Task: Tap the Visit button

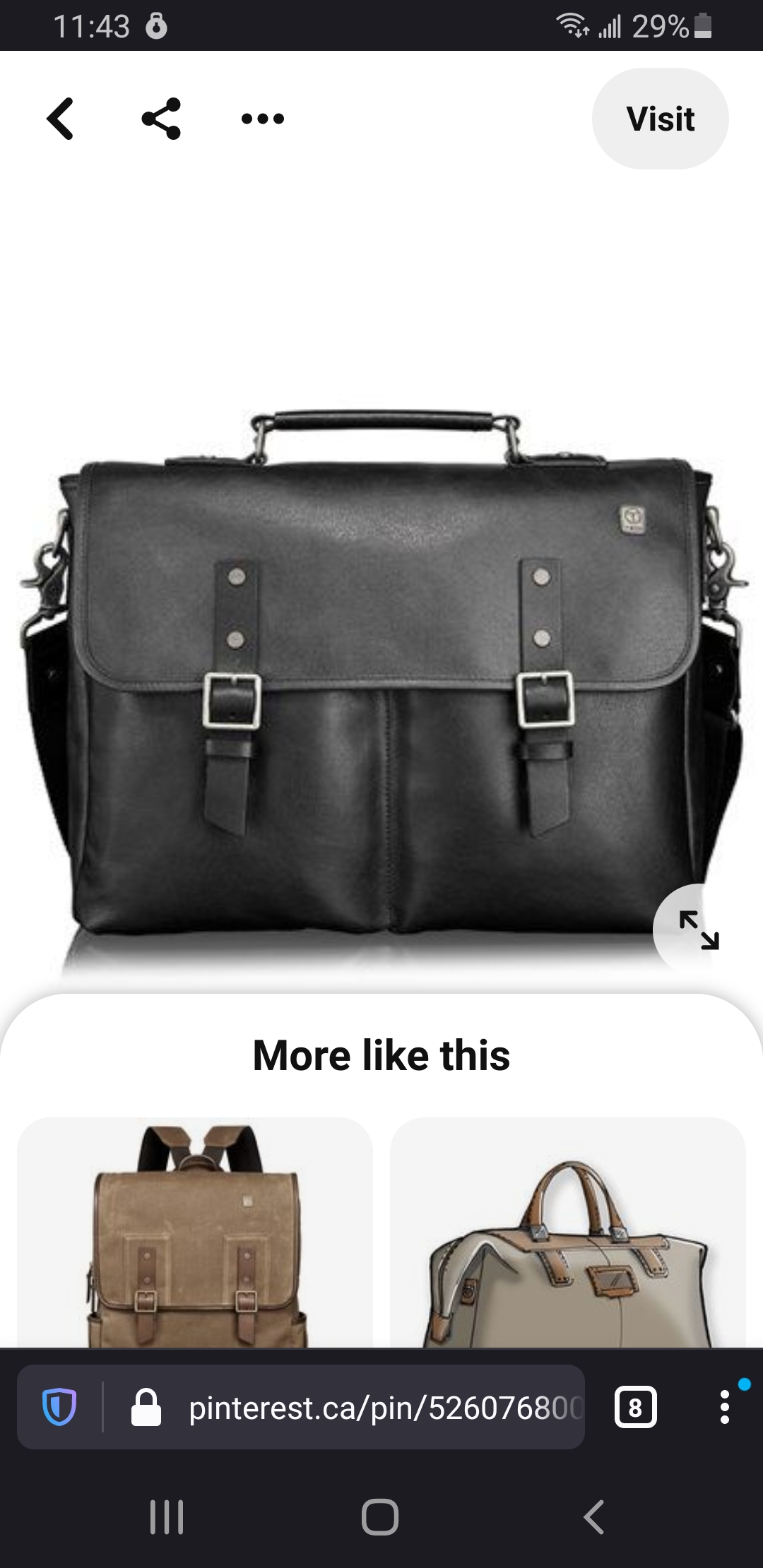Action: tap(660, 119)
